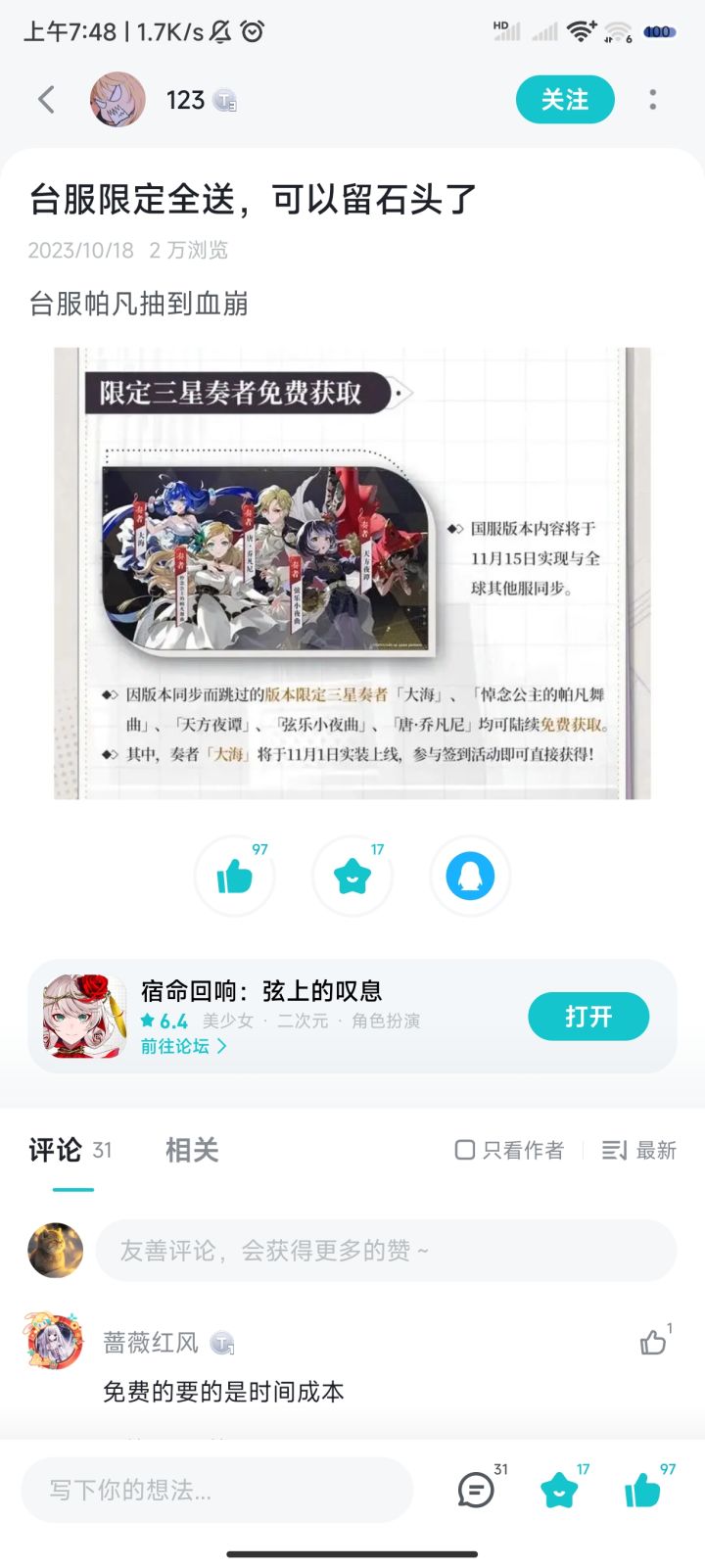Viewport: 705px width, 1568px height.
Task: Switch to the 相关 tab
Action: coord(191,1151)
